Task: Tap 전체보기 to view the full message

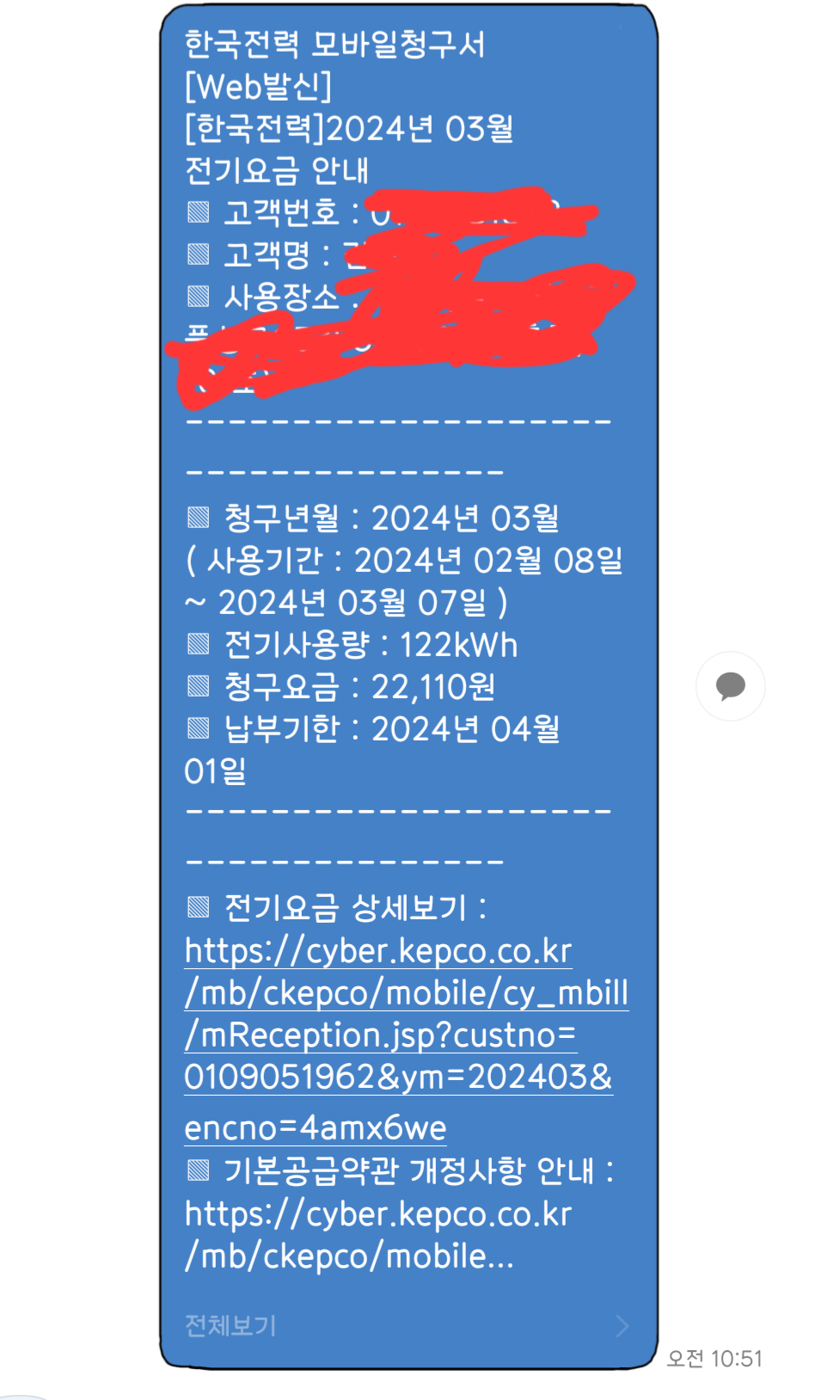Action: click(230, 1325)
